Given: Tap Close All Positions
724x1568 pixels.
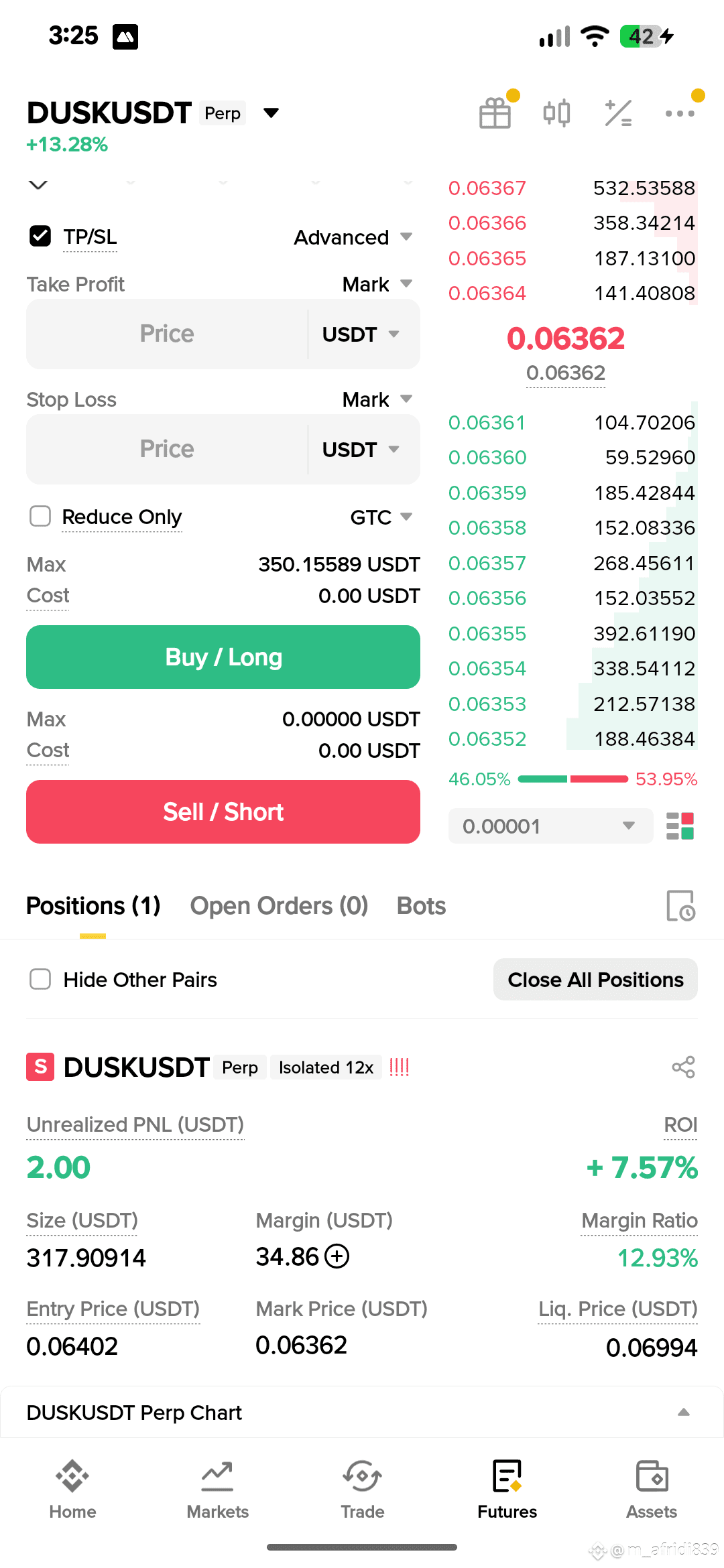Looking at the screenshot, I should [595, 980].
